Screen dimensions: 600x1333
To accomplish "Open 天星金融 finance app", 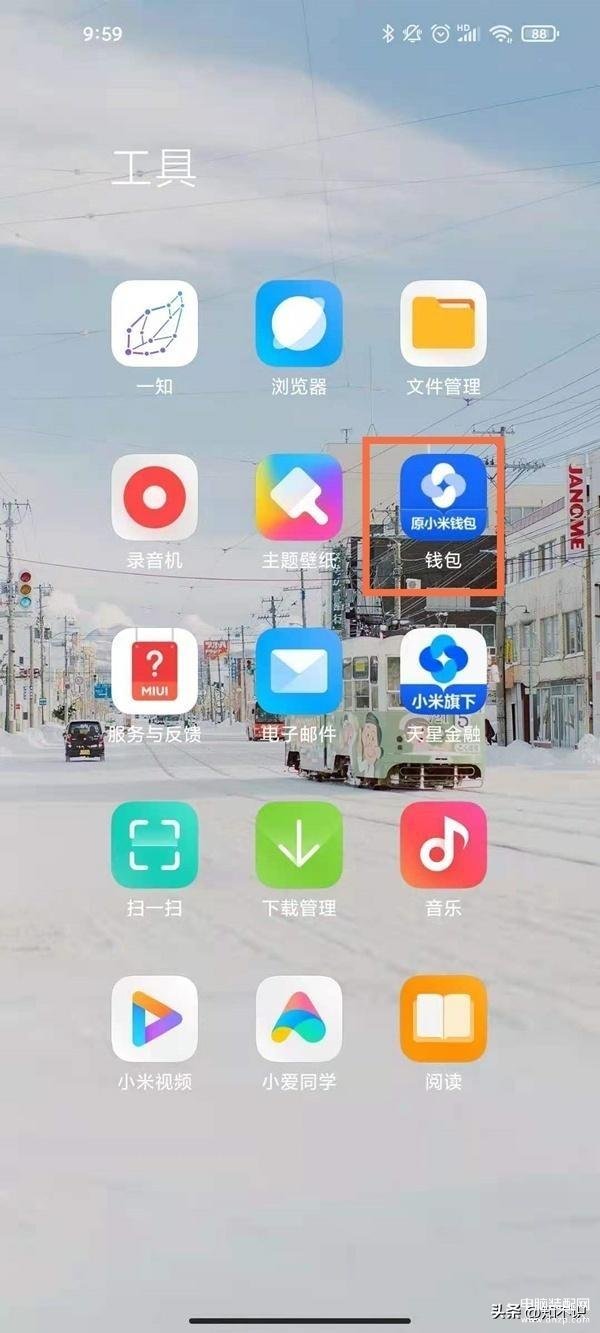I will [x=443, y=671].
